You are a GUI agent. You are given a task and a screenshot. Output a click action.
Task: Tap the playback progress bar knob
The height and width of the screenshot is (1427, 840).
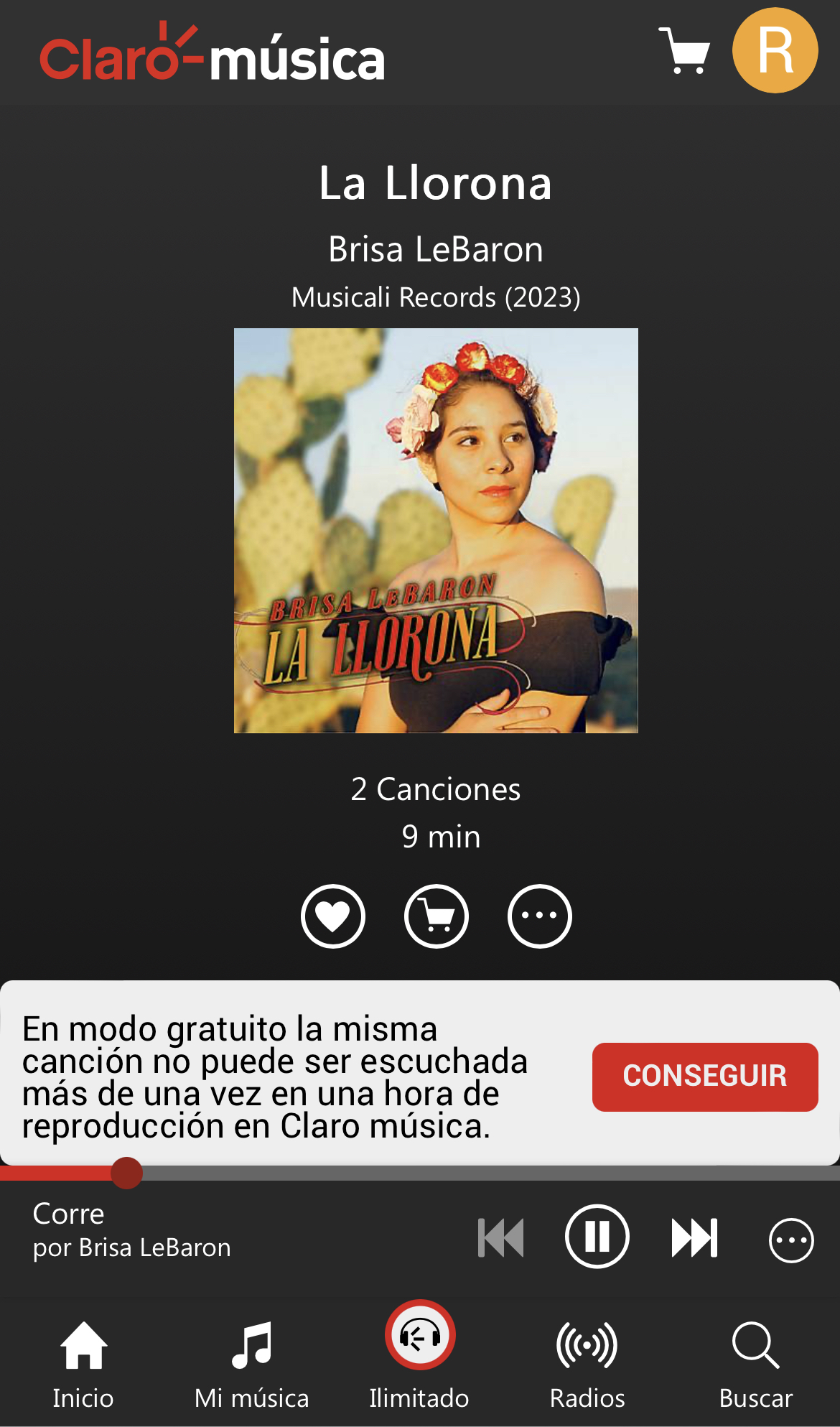[127, 1173]
